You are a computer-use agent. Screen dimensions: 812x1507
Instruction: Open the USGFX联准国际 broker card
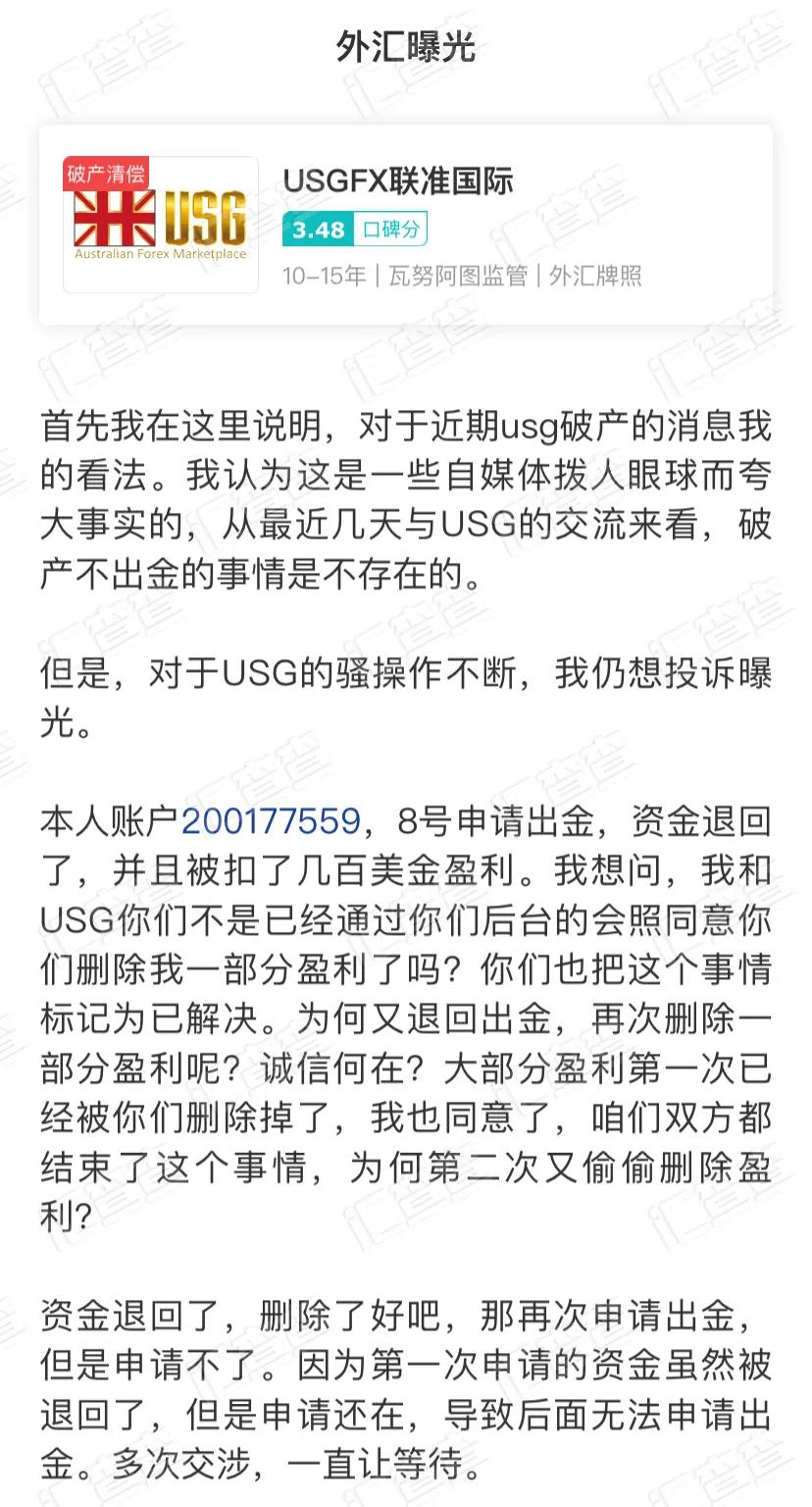[x=406, y=225]
